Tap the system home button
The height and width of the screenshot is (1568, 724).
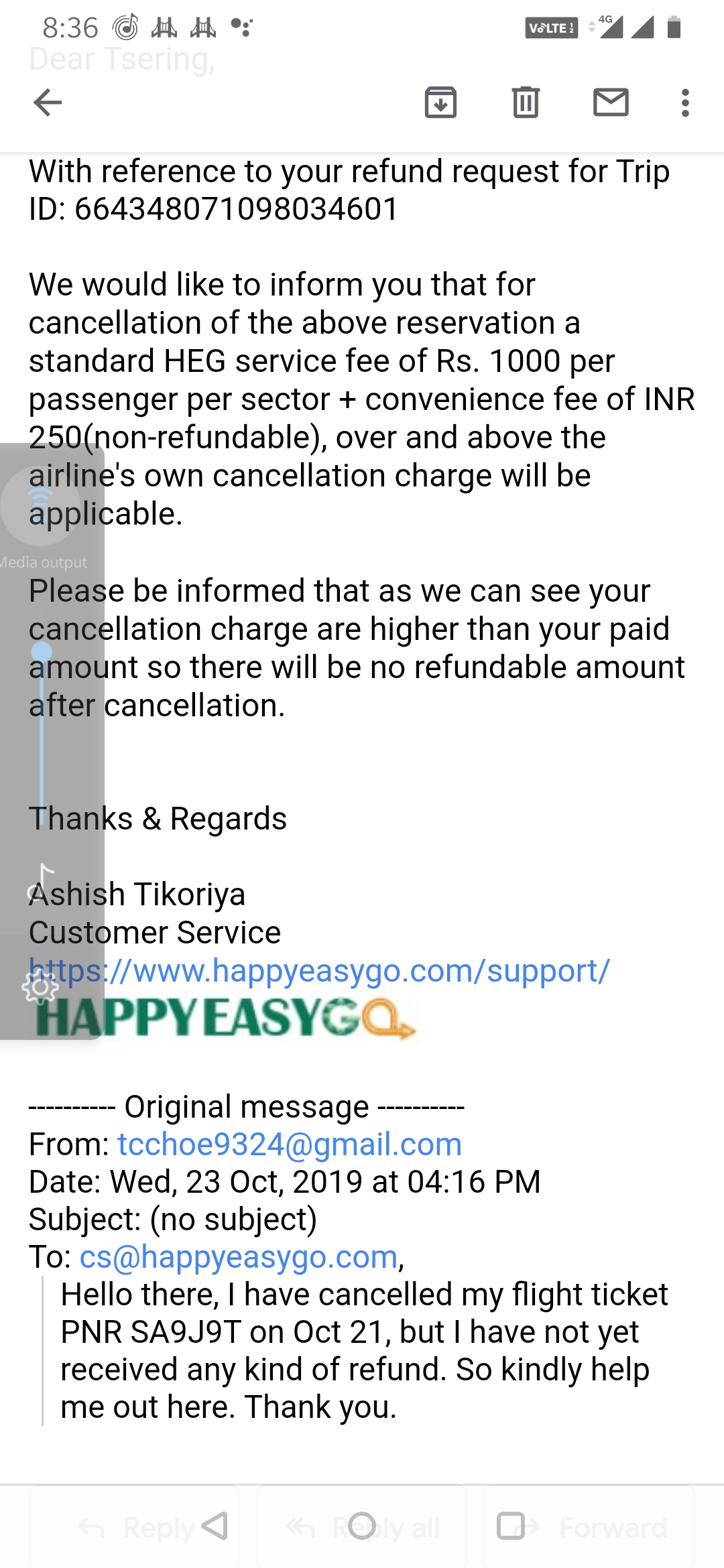[x=362, y=1526]
